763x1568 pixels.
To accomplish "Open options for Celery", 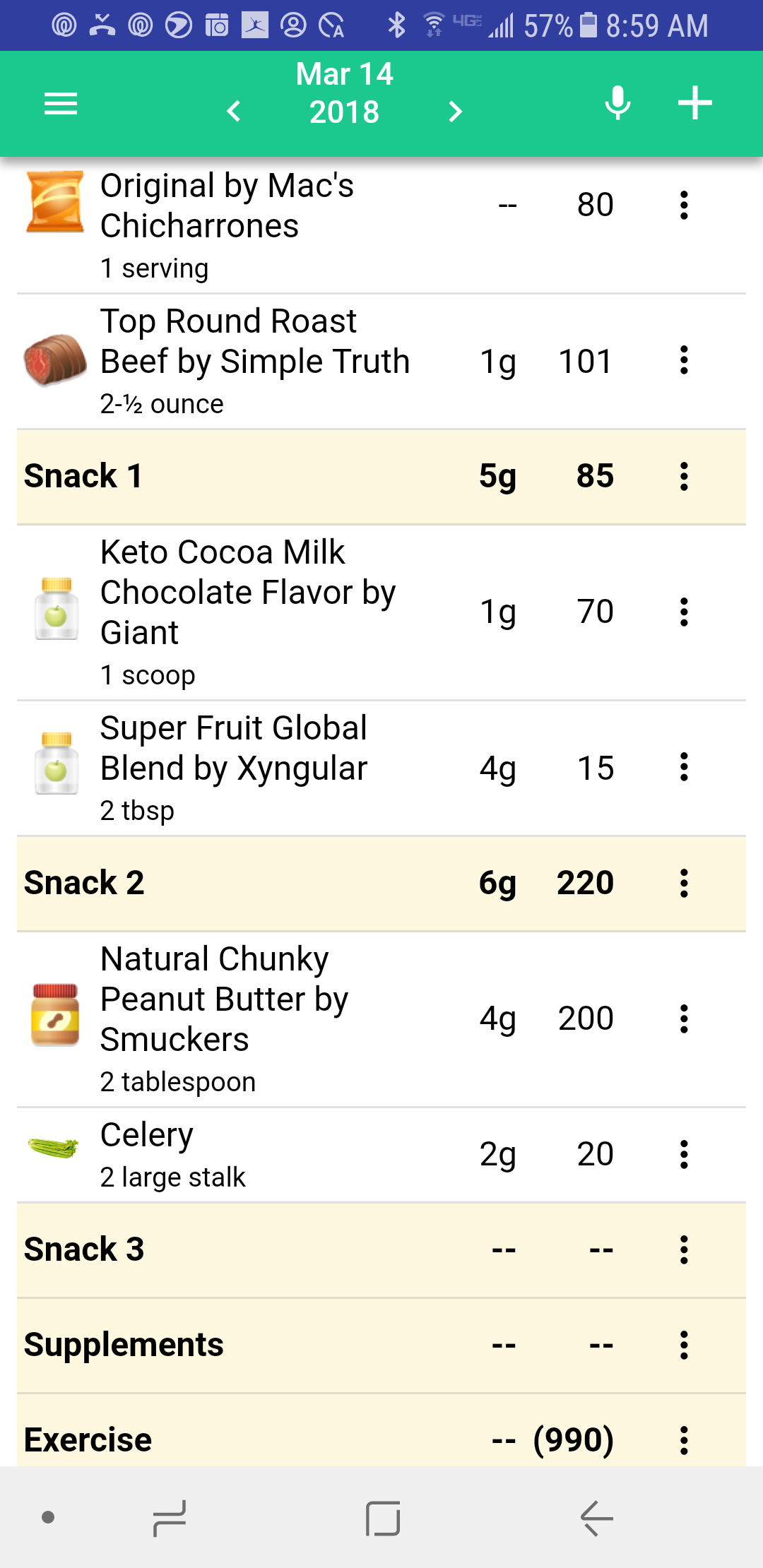I will (x=684, y=1155).
